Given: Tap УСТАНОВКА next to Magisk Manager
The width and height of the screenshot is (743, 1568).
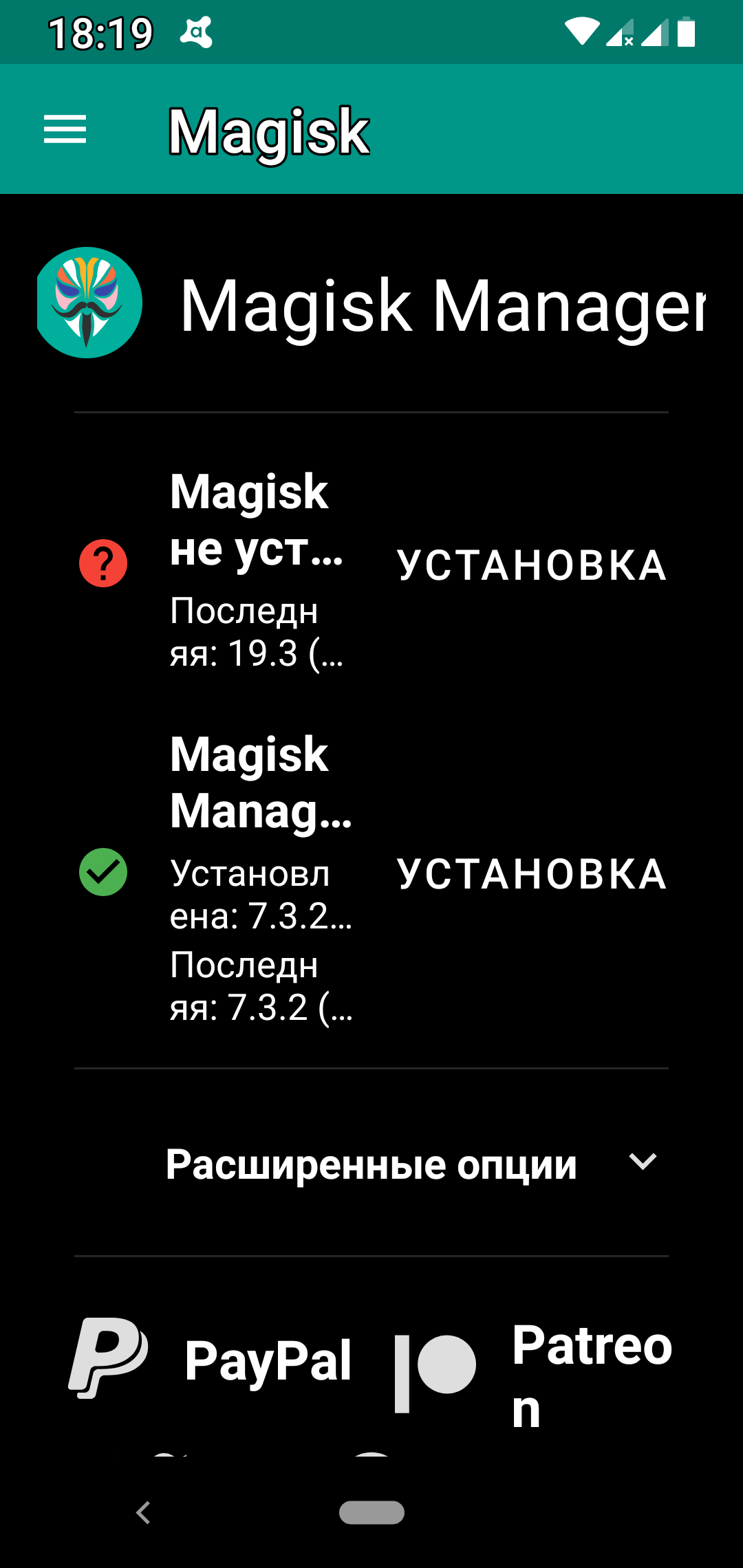Looking at the screenshot, I should pyautogui.click(x=532, y=874).
